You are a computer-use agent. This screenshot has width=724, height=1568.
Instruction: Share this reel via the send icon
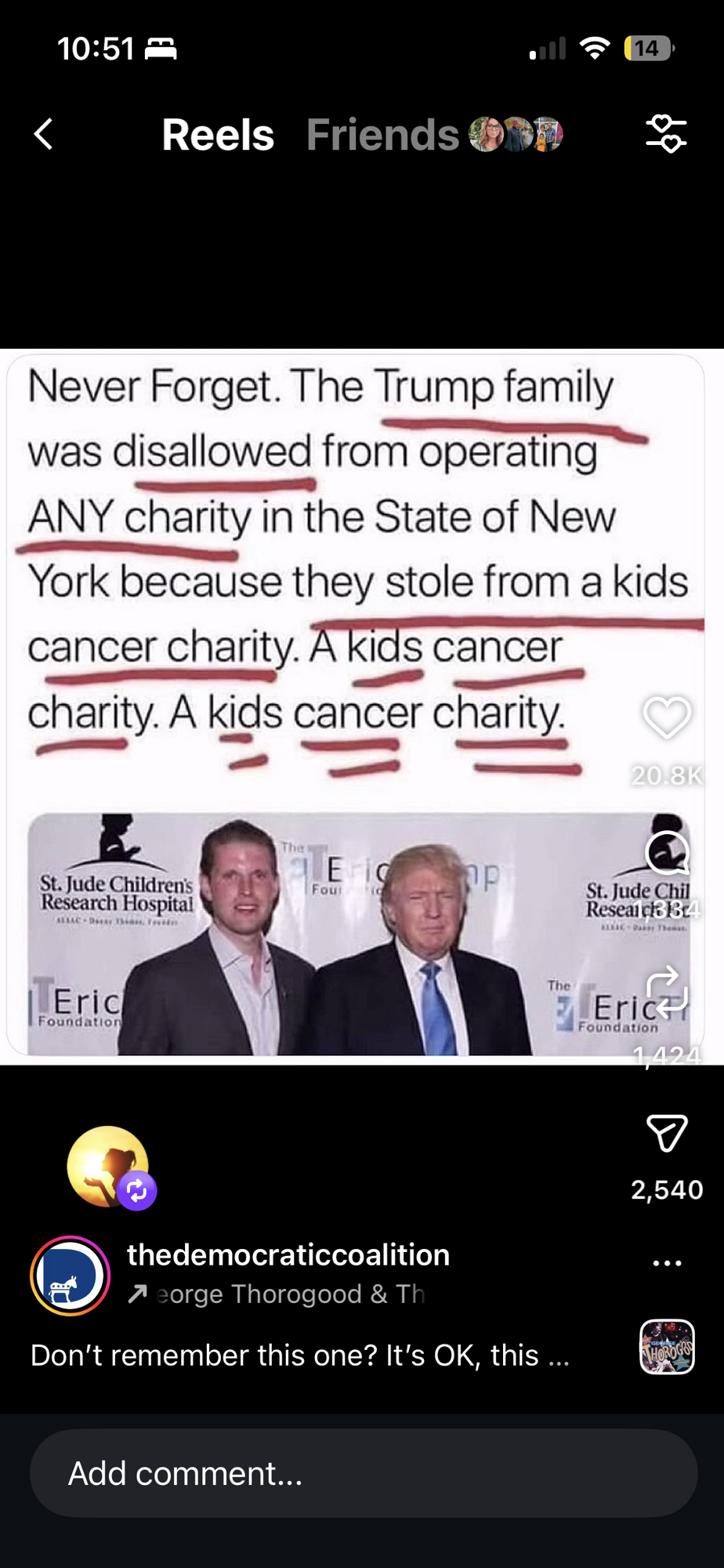[667, 1133]
